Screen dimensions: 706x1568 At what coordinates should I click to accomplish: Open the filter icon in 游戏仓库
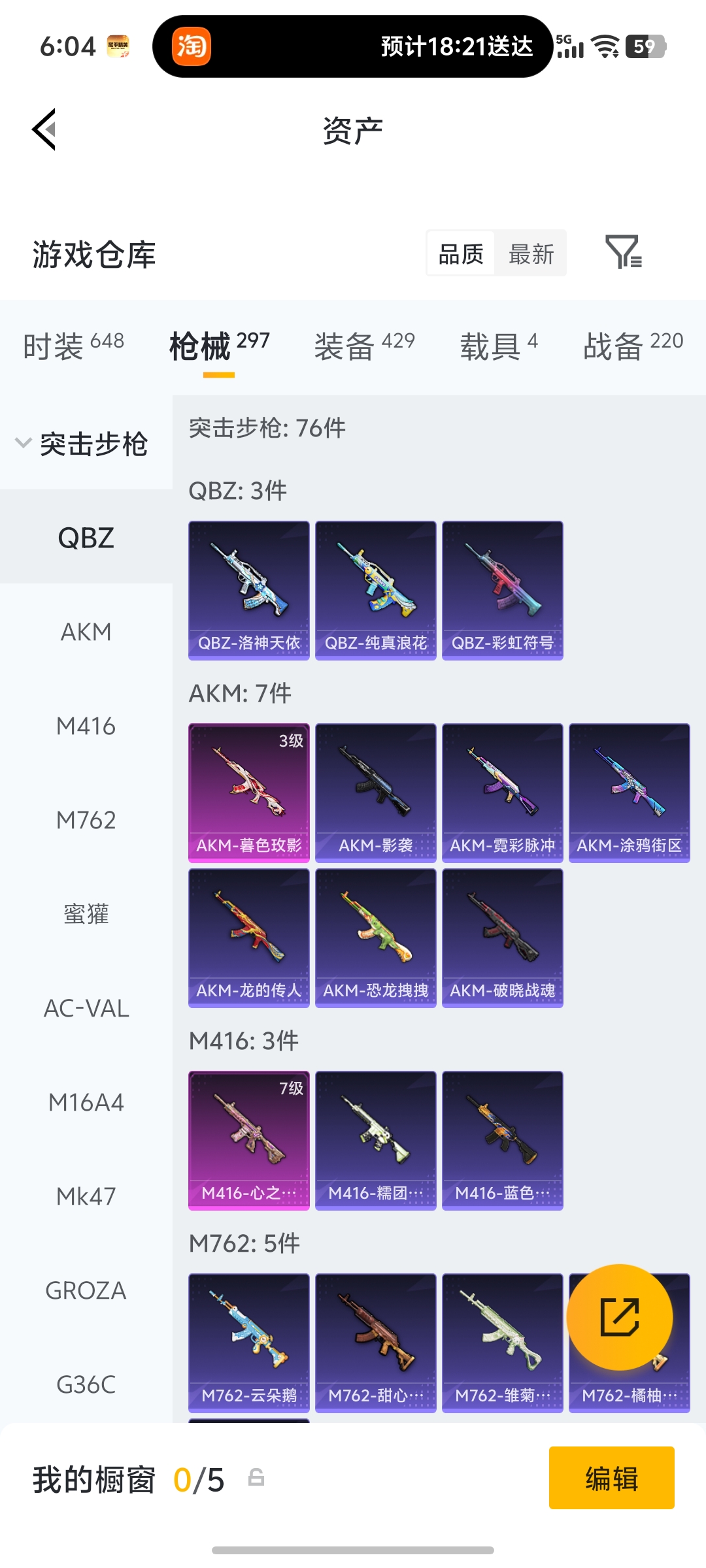(623, 252)
